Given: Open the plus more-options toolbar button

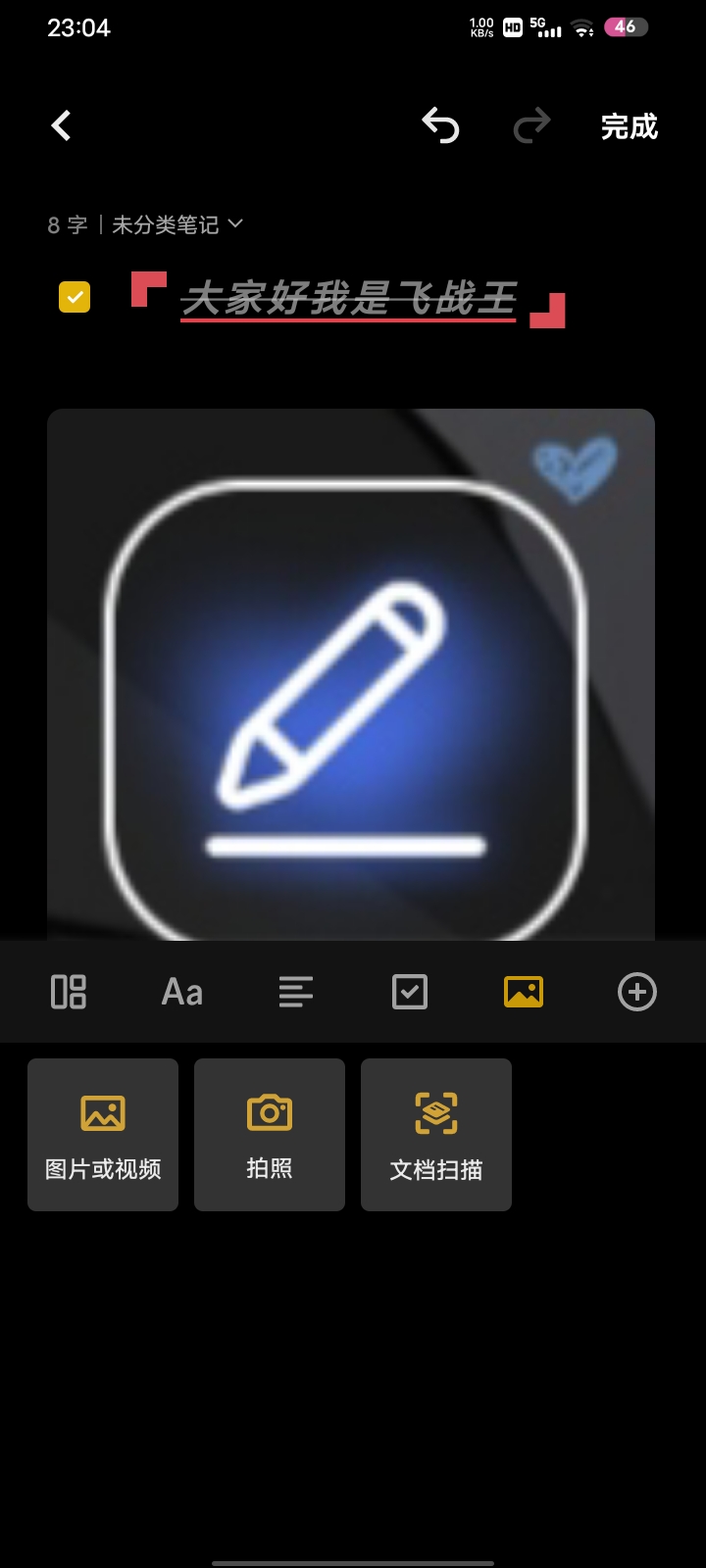Looking at the screenshot, I should pyautogui.click(x=636, y=992).
